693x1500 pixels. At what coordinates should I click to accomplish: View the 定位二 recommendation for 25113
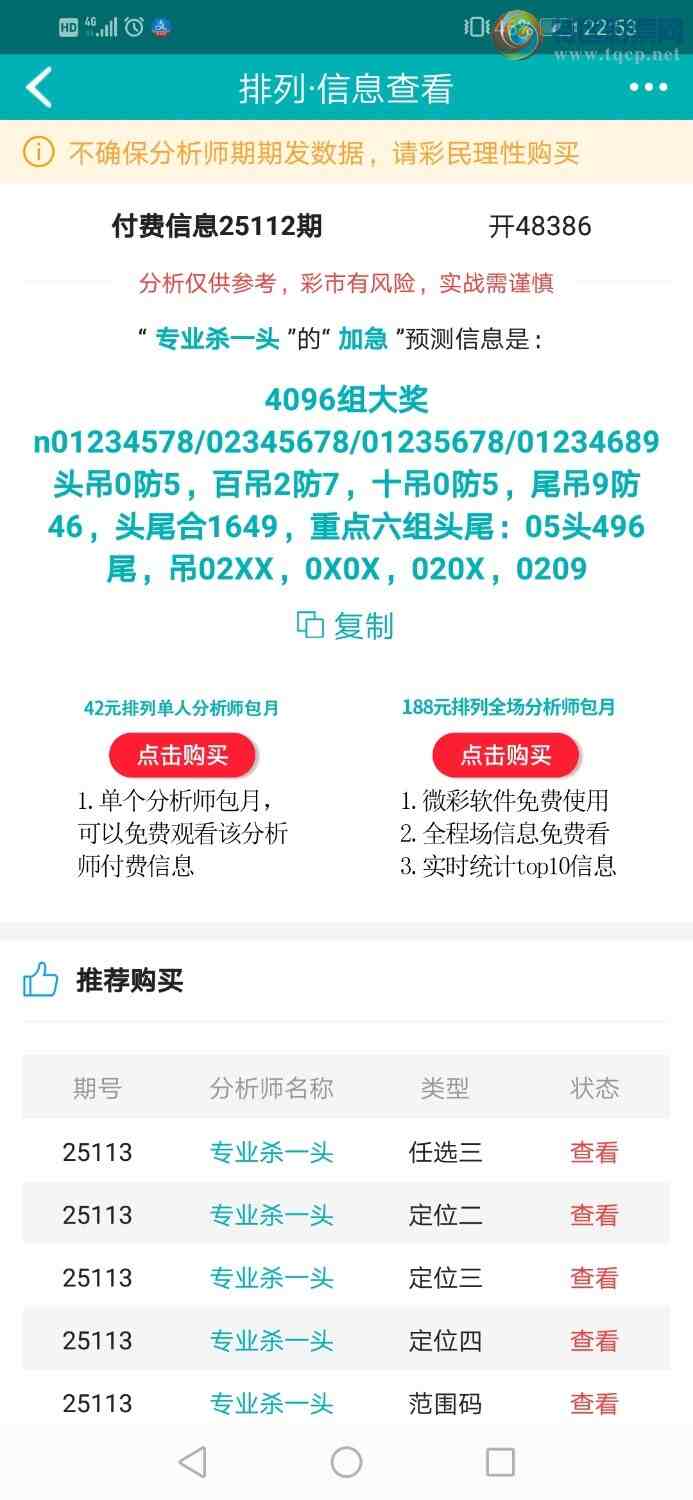point(594,1215)
